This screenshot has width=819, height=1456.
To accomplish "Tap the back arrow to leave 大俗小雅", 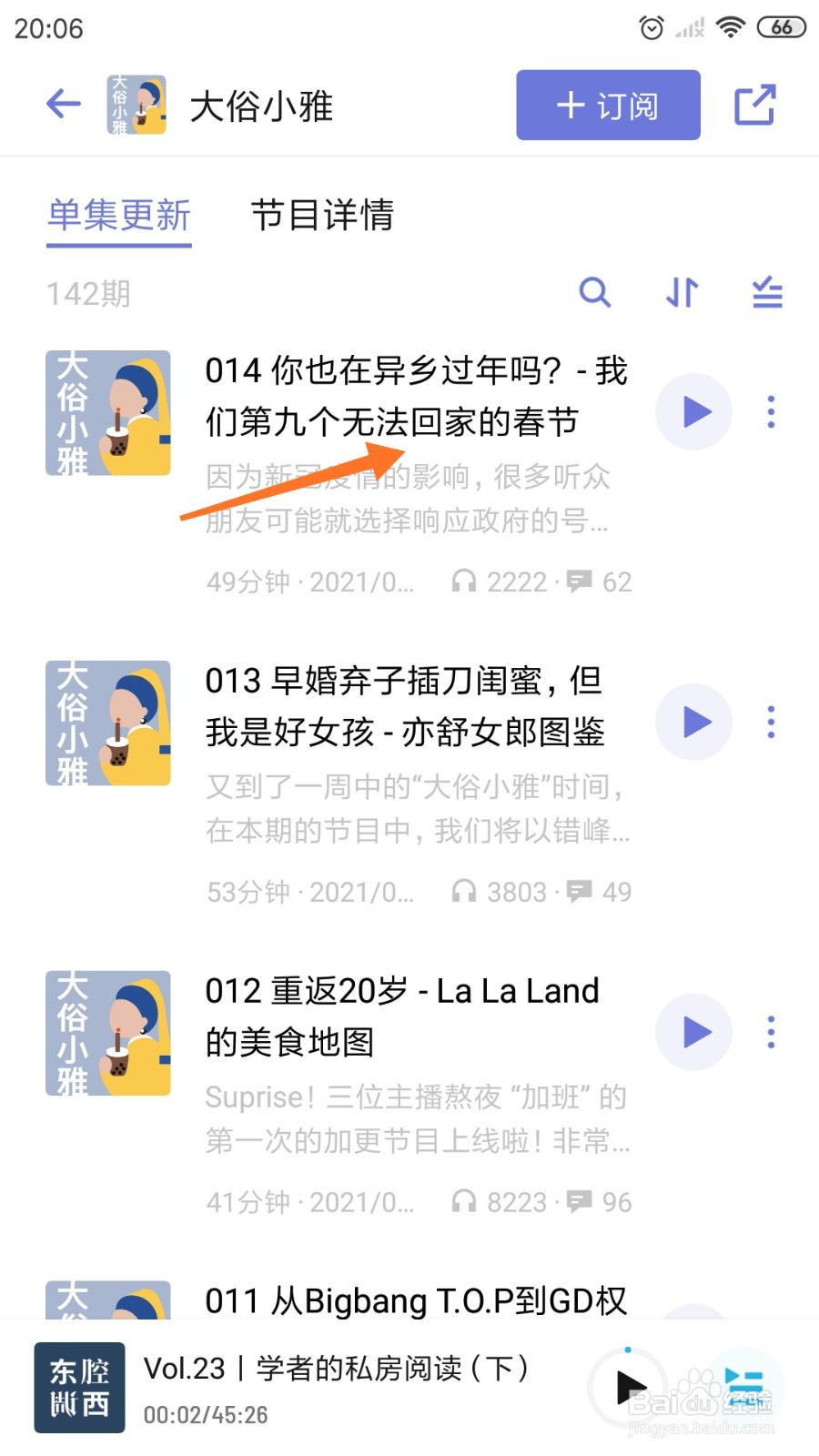I will 62,105.
